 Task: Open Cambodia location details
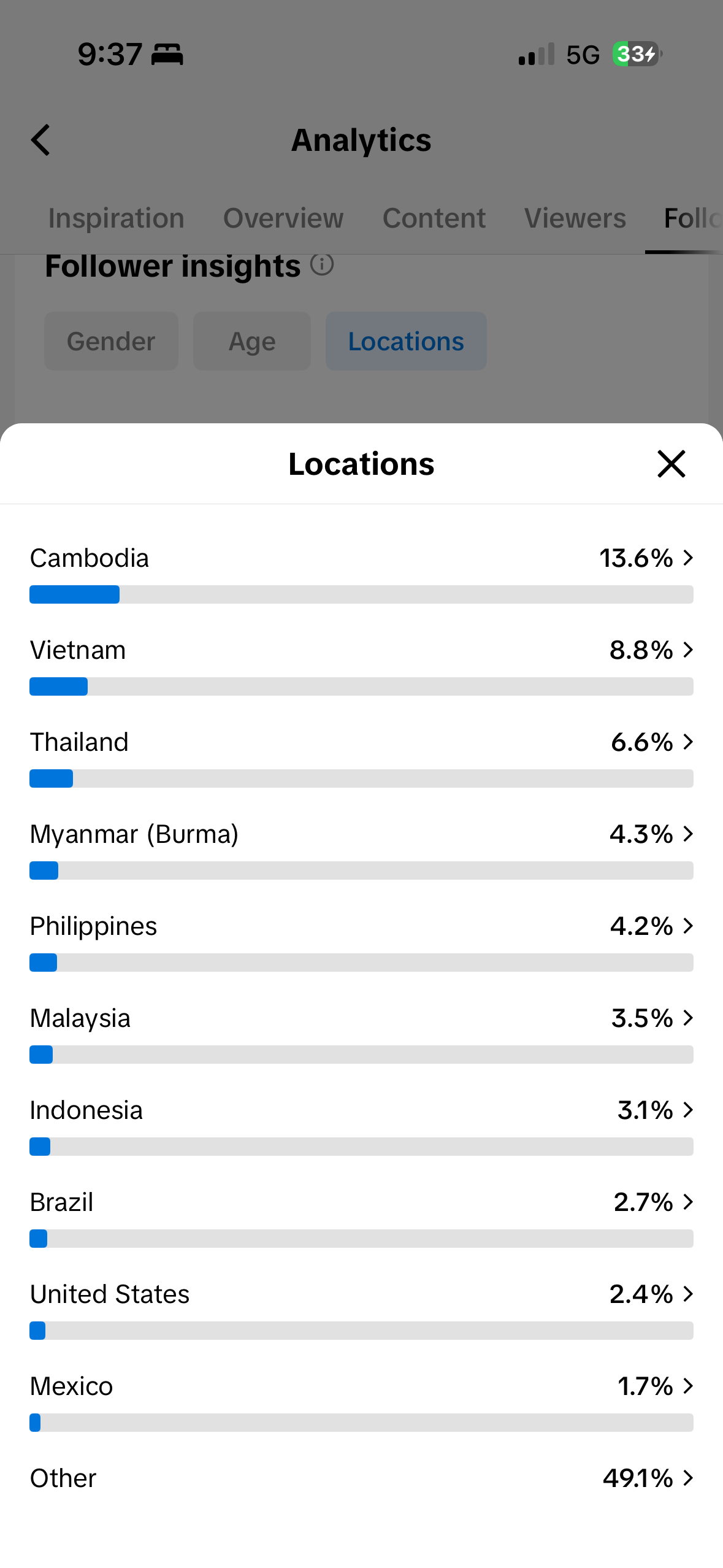pos(361,574)
